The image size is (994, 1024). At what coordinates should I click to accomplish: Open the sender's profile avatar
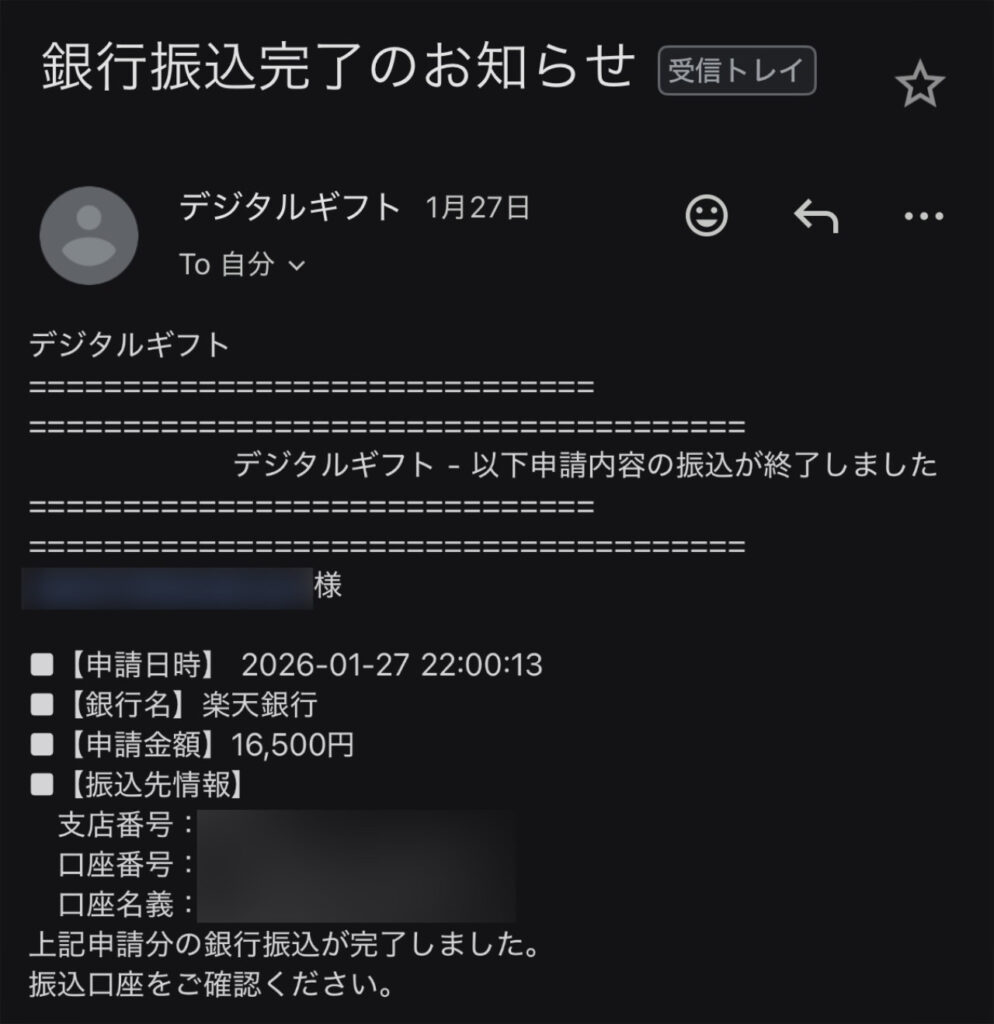pyautogui.click(x=88, y=235)
